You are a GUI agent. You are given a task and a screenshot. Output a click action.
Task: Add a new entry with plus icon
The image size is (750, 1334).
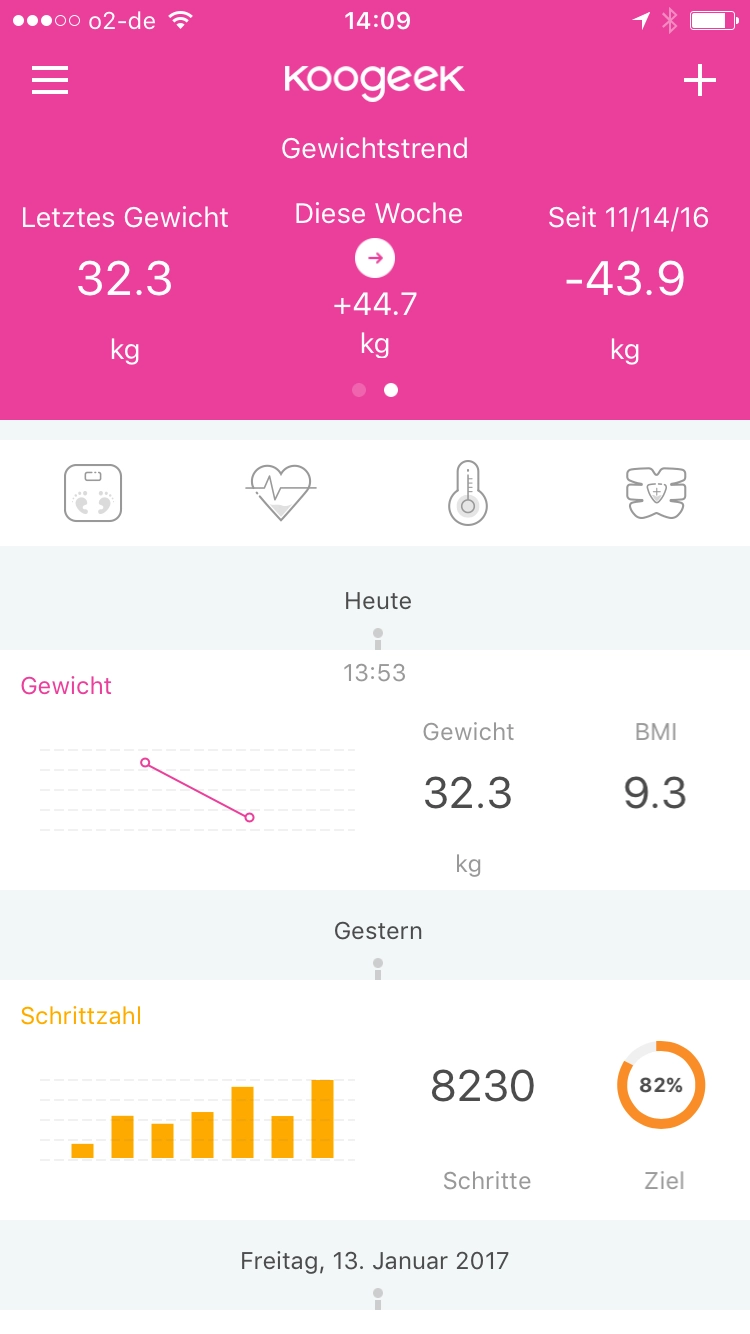[699, 80]
